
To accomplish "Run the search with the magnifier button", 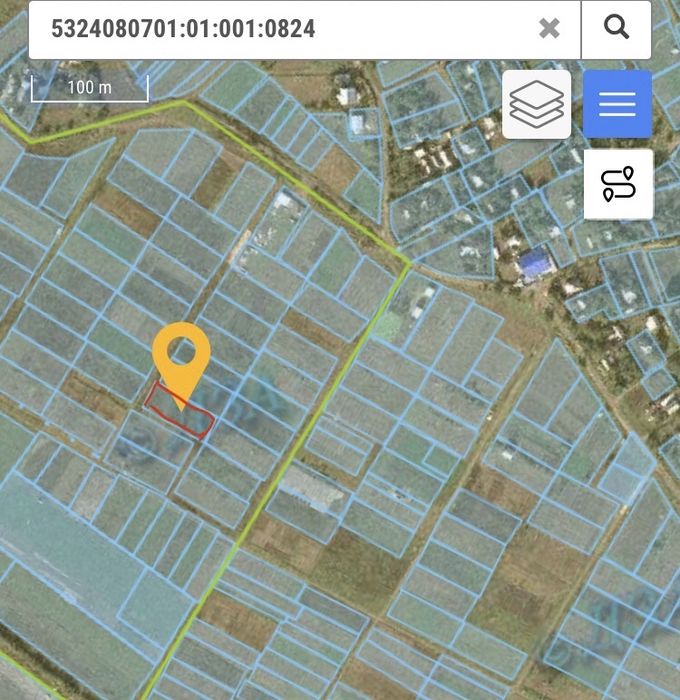I will [x=617, y=29].
